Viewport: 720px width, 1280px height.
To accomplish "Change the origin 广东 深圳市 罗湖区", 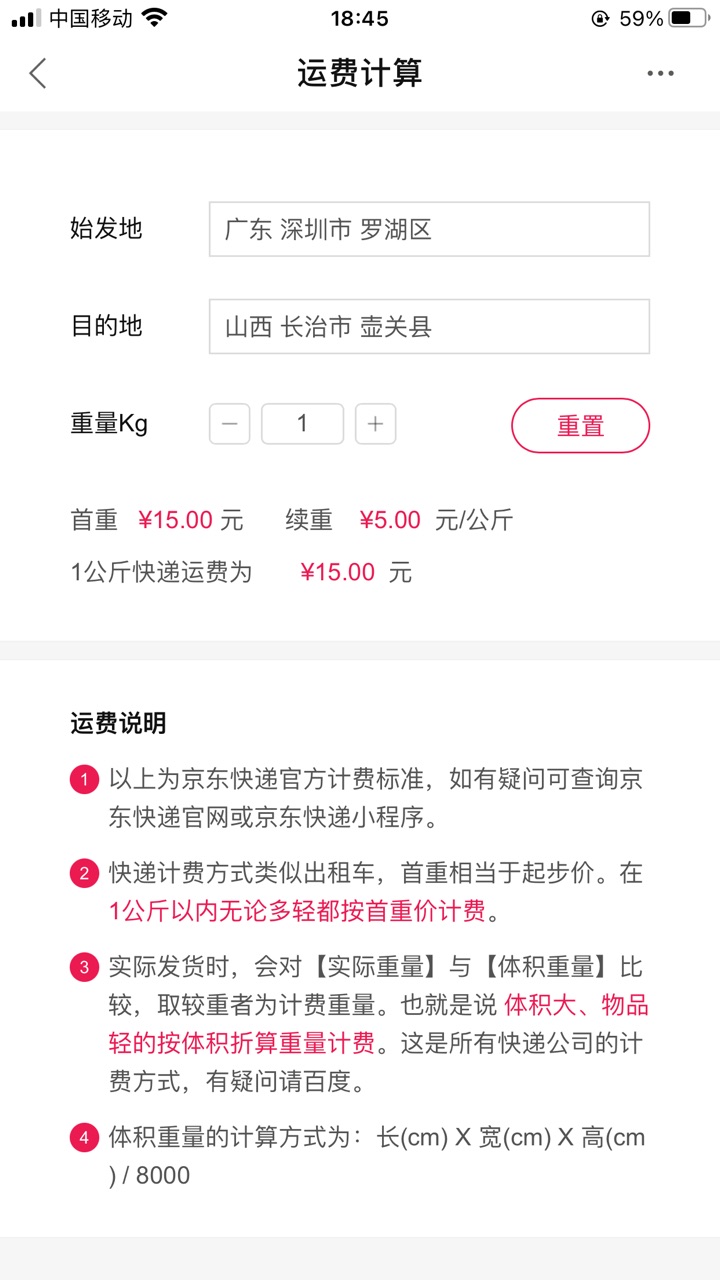I will pyautogui.click(x=429, y=229).
